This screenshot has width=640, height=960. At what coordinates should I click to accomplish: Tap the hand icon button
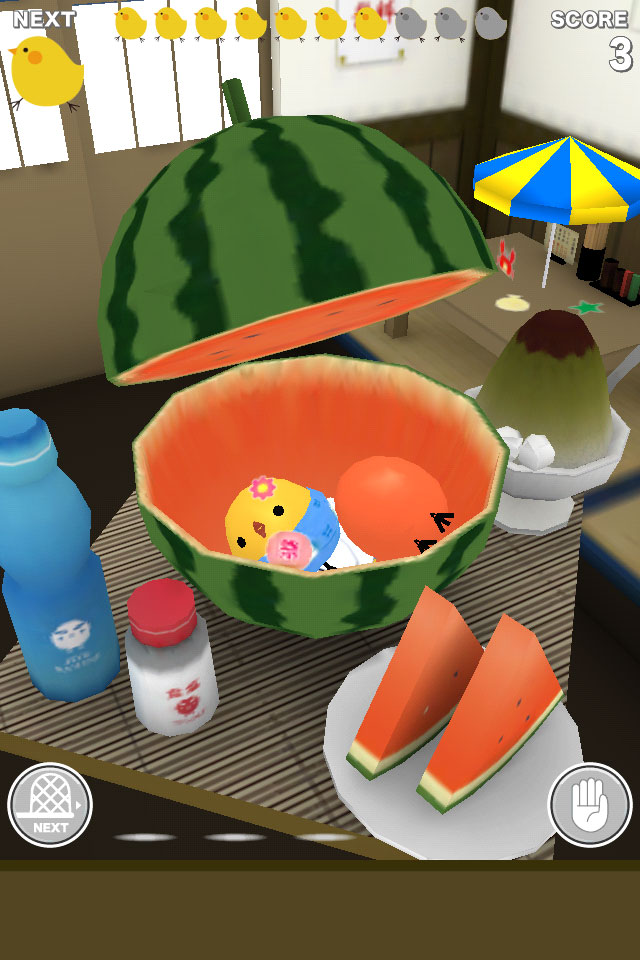[589, 804]
